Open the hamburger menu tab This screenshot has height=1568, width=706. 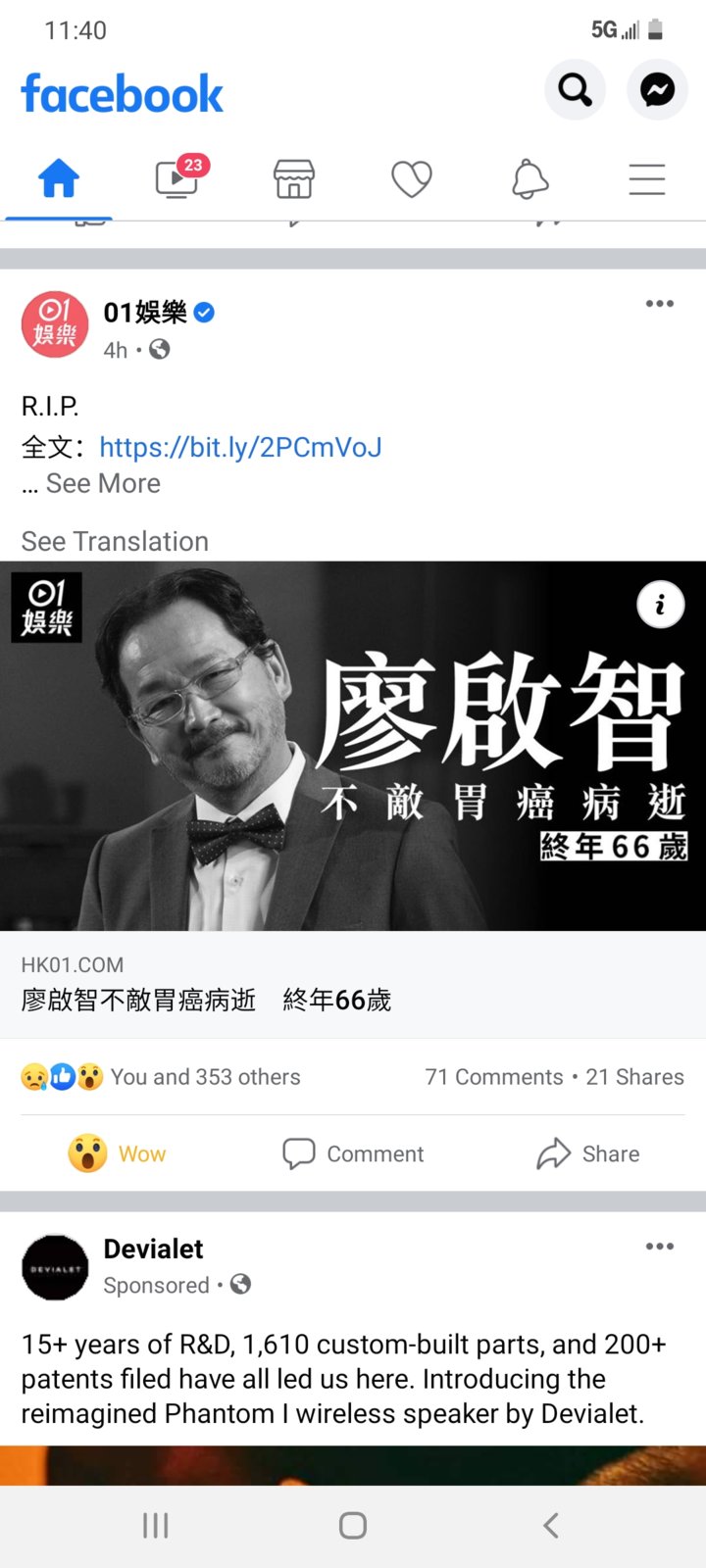click(x=647, y=179)
